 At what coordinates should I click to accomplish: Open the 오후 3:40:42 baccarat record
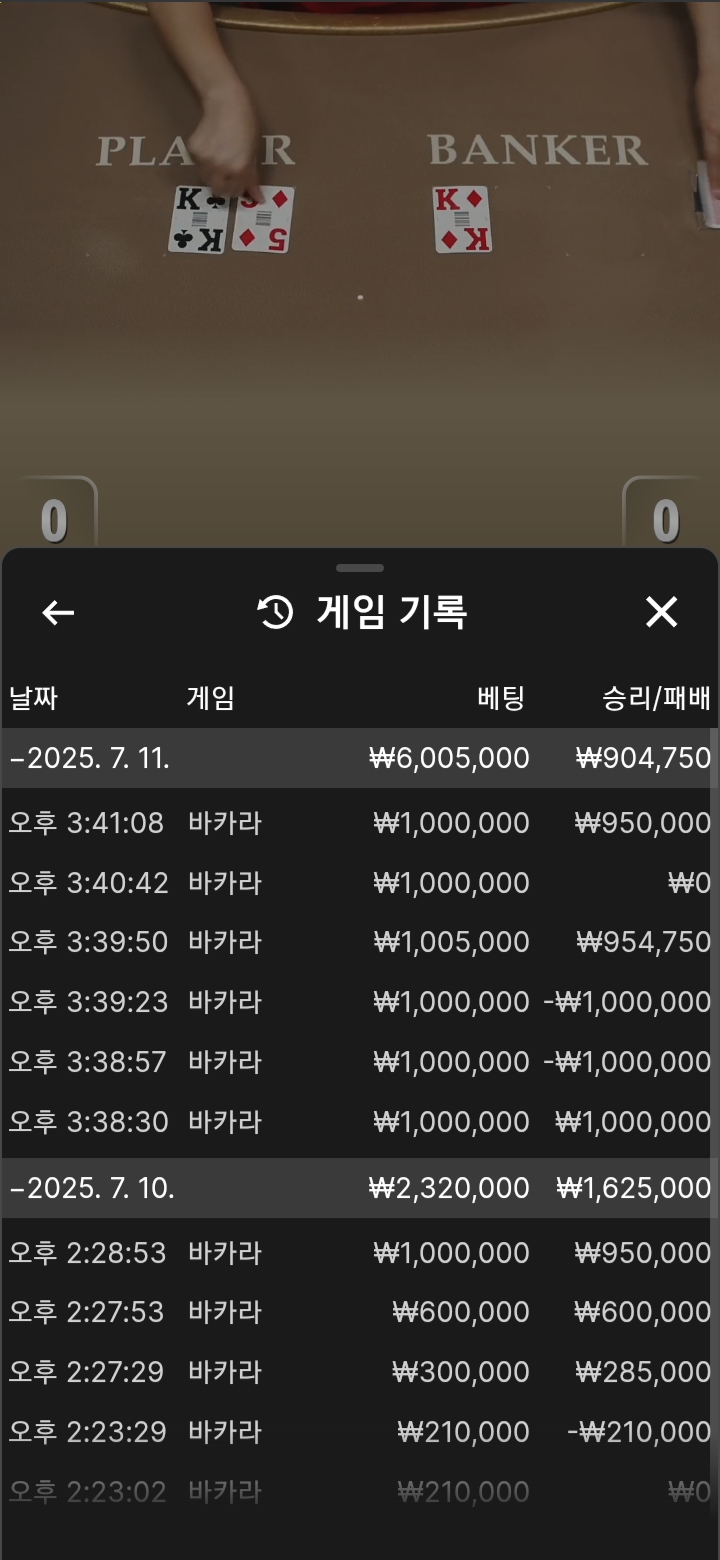(x=359, y=883)
